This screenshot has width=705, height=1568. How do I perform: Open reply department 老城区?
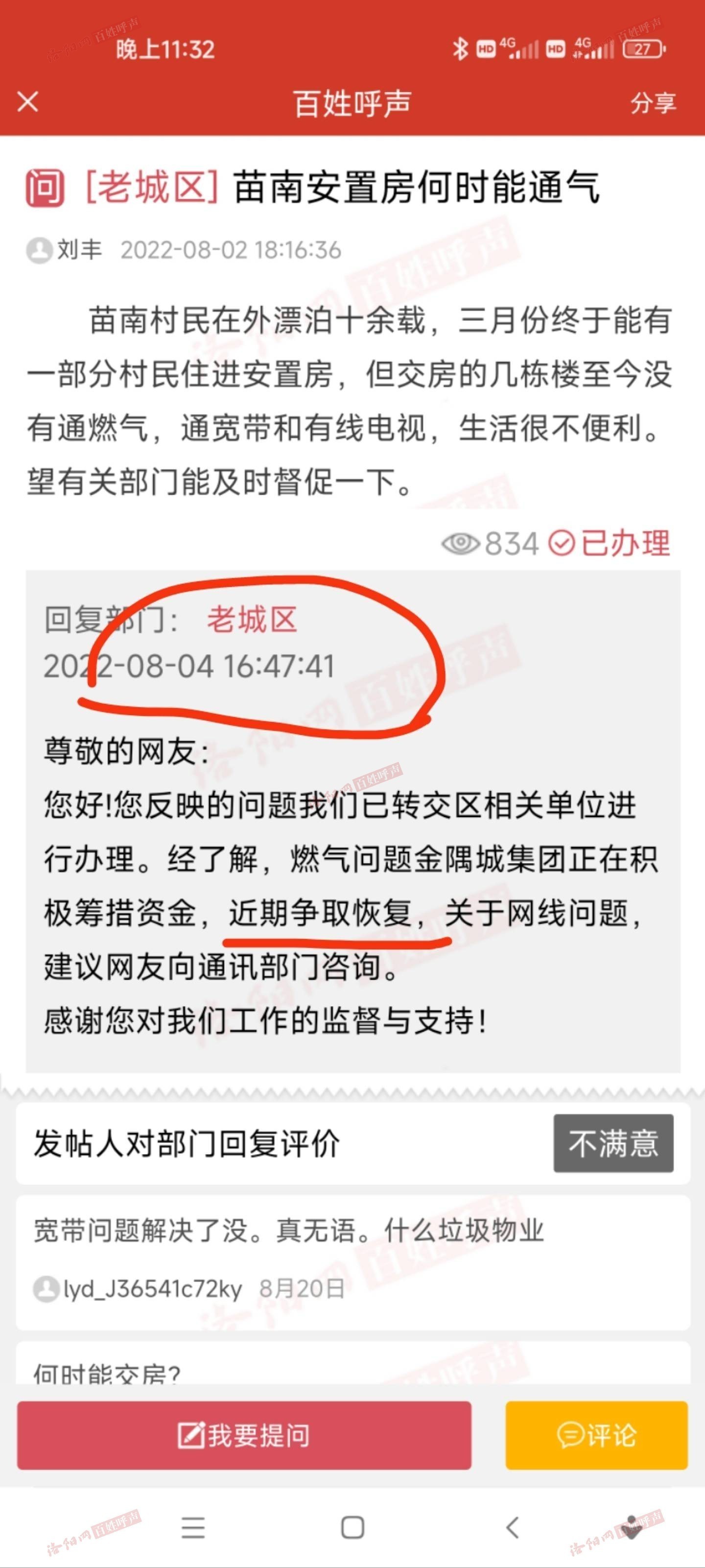(251, 620)
